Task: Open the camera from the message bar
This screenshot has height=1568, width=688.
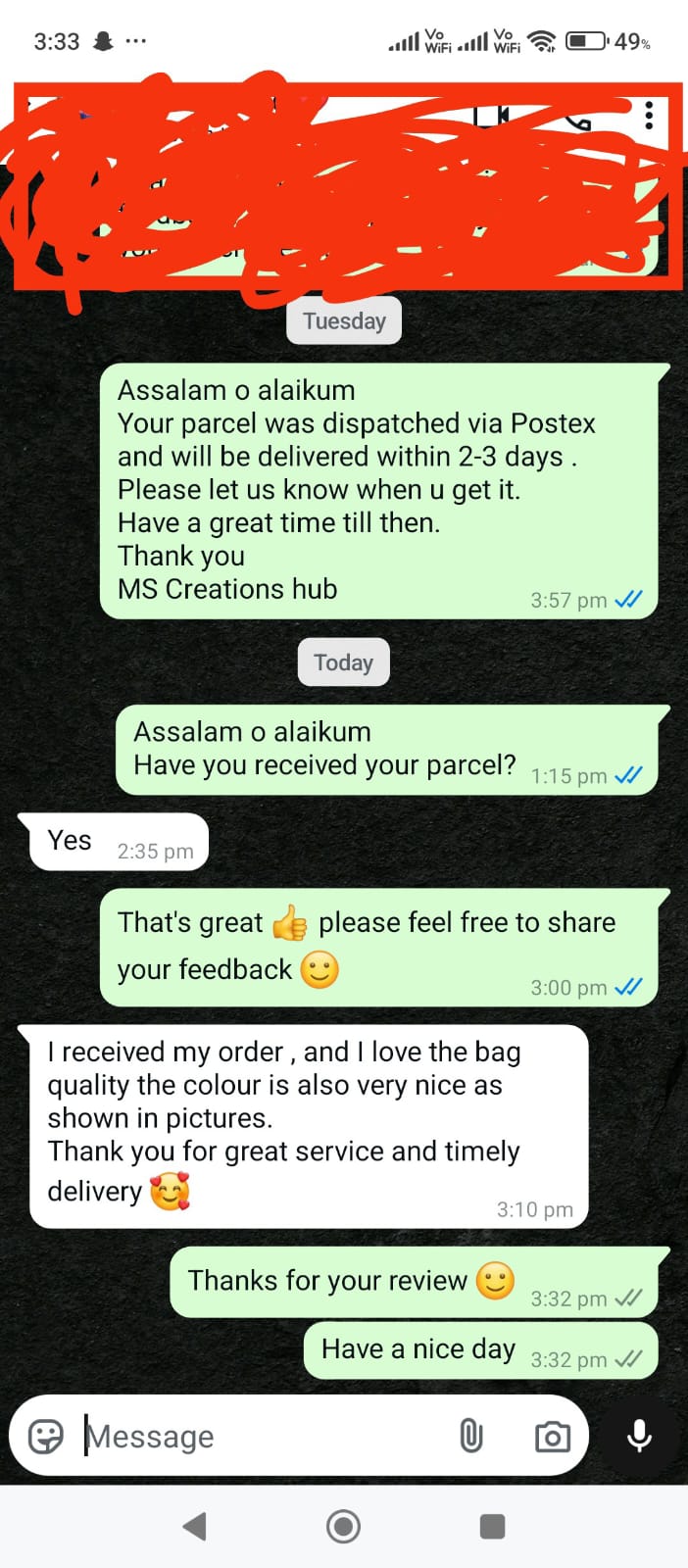Action: 553,1437
